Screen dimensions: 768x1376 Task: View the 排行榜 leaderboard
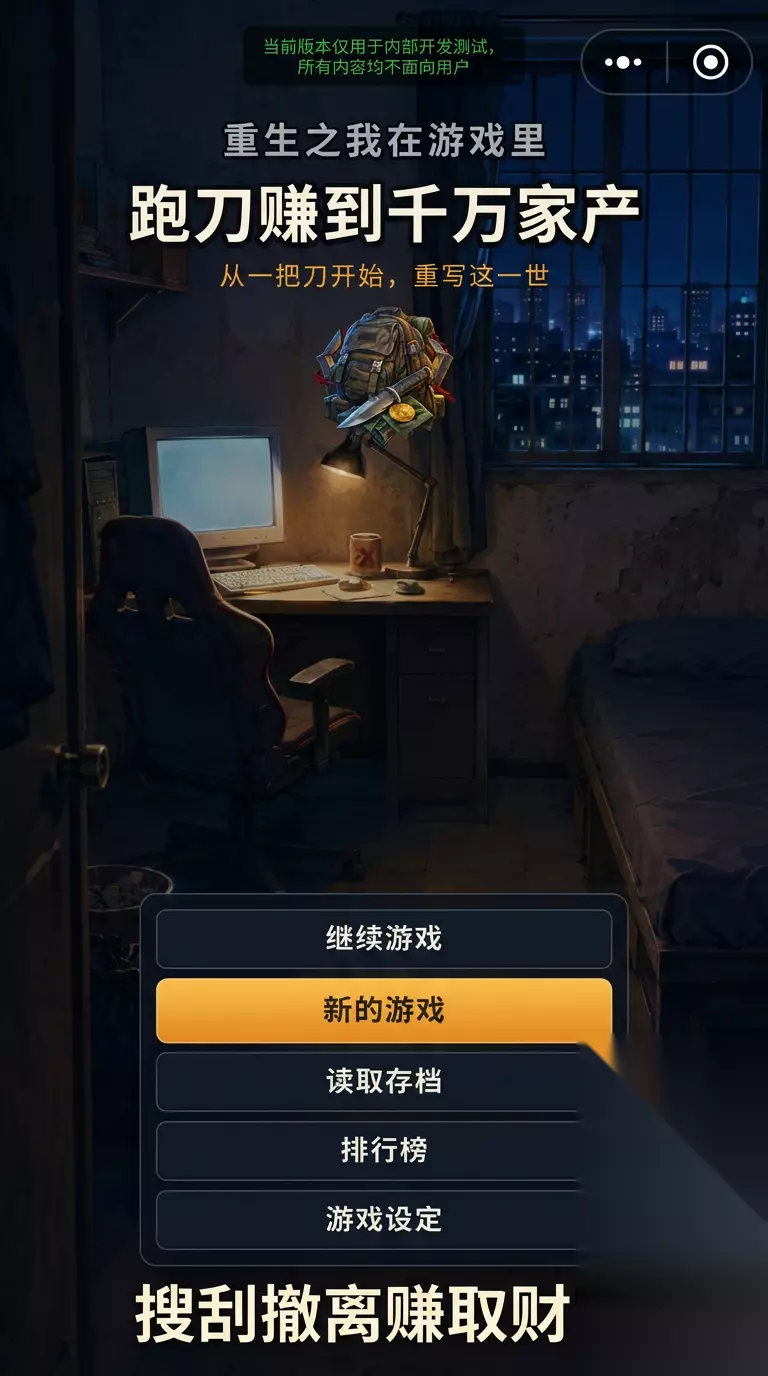(384, 1150)
